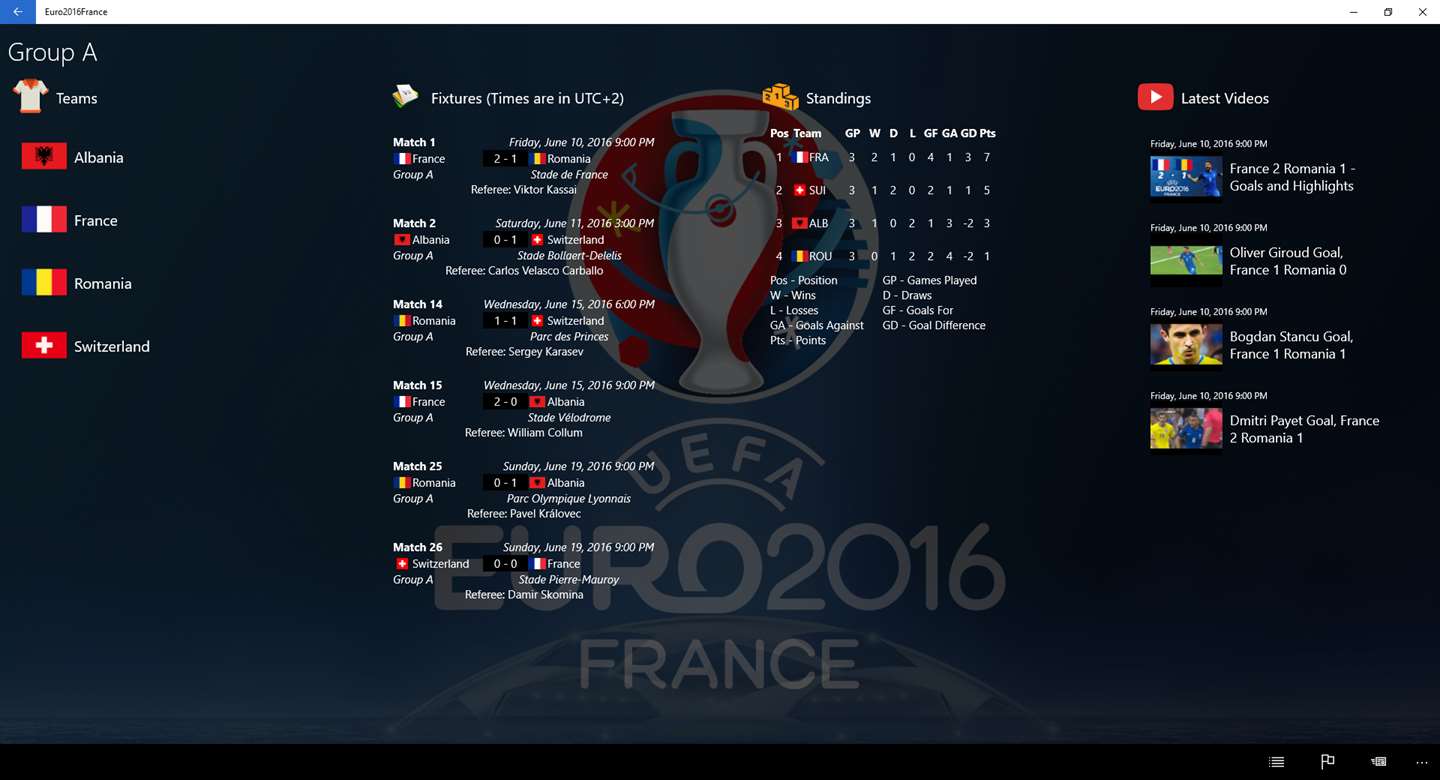Tap the list icon in bottom bar
Image resolution: width=1440 pixels, height=780 pixels.
pos(1276,762)
